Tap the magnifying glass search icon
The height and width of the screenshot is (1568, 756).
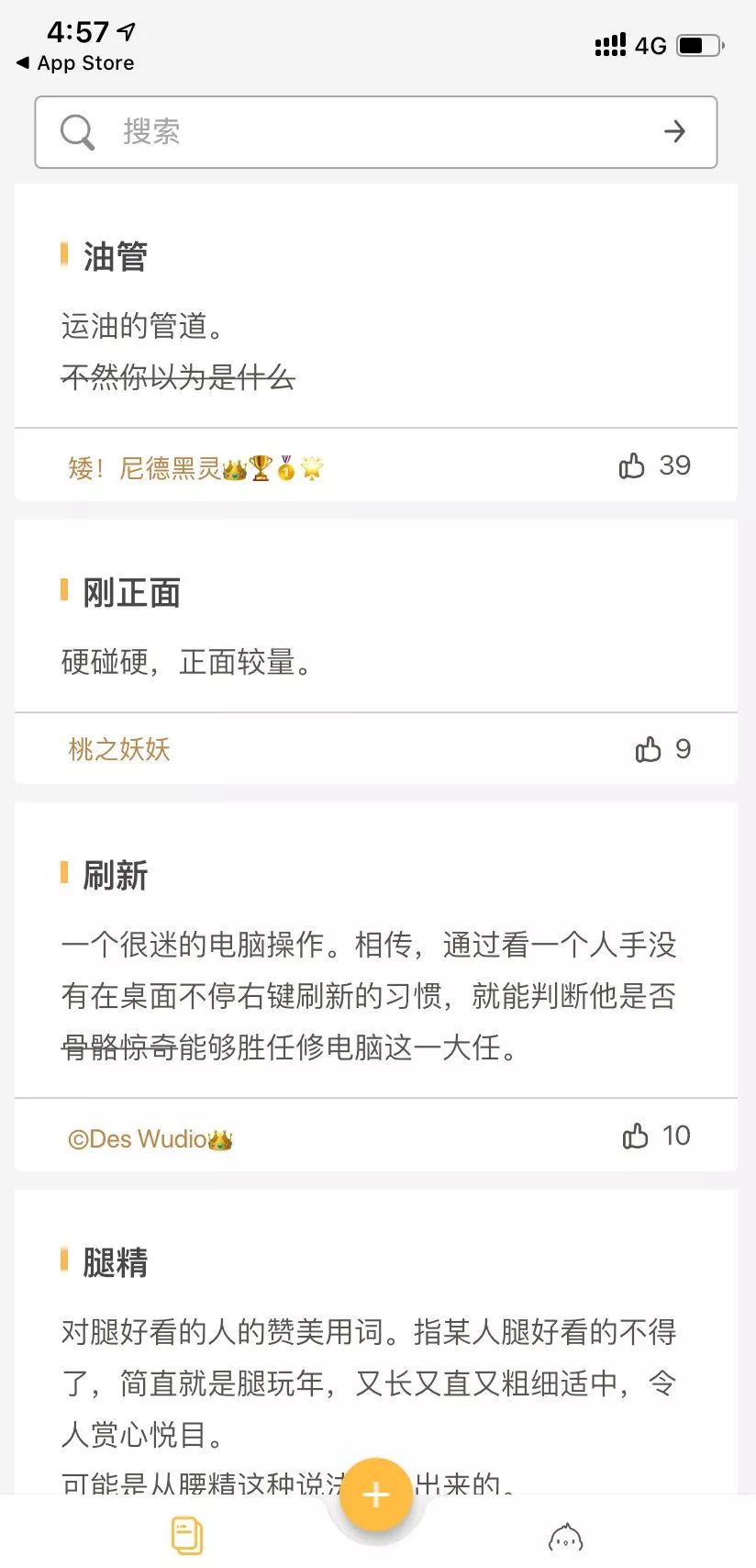[x=77, y=131]
